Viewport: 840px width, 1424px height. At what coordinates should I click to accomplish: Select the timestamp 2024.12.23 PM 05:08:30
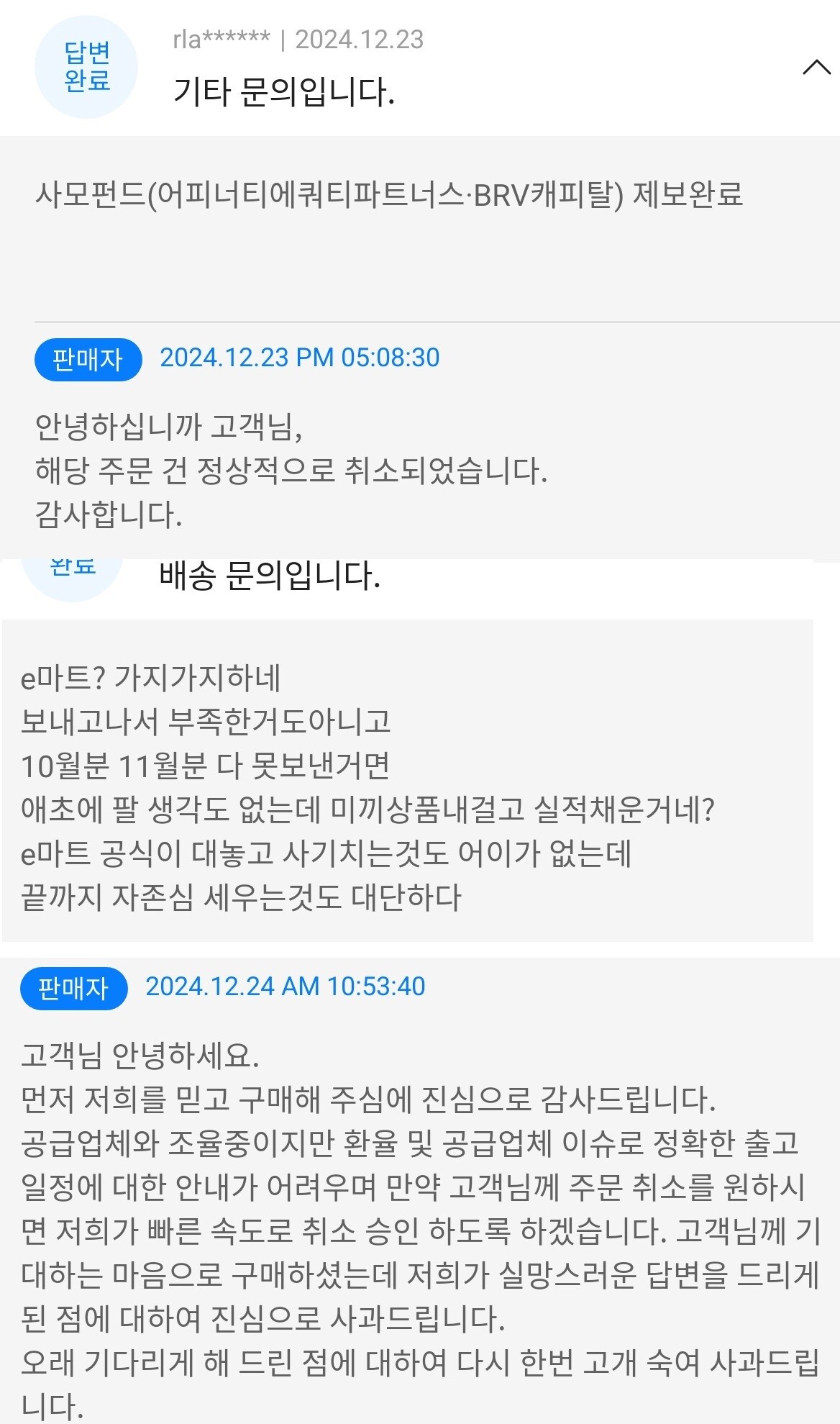[302, 360]
